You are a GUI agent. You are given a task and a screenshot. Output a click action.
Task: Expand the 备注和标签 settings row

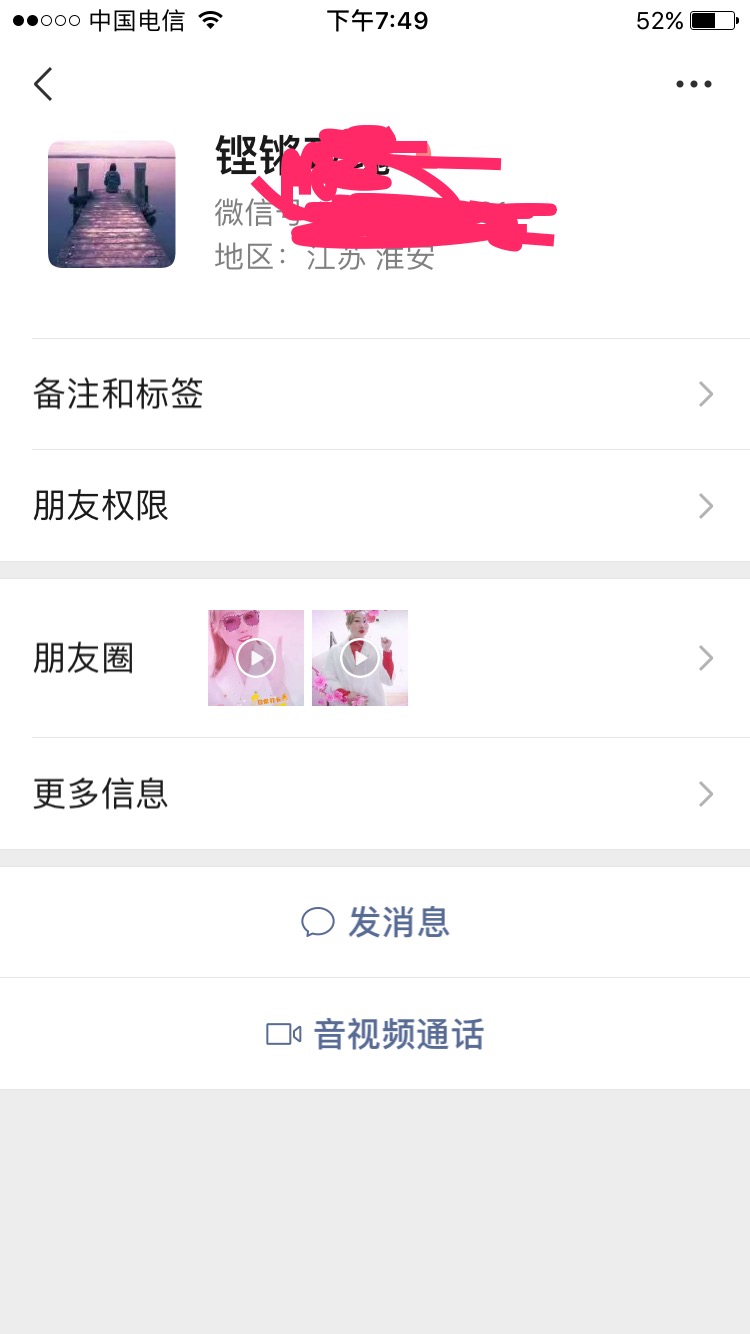click(705, 394)
